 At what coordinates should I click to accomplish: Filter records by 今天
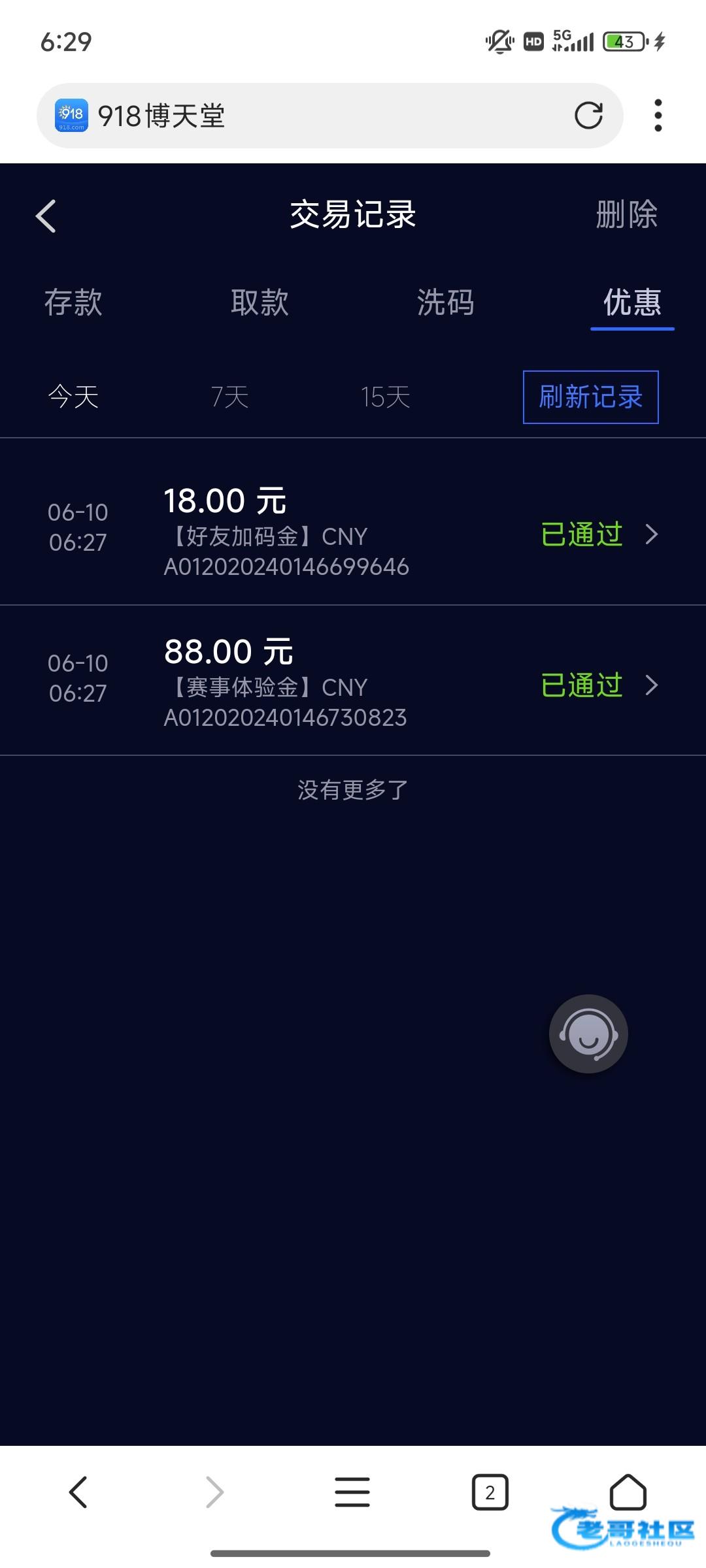73,397
